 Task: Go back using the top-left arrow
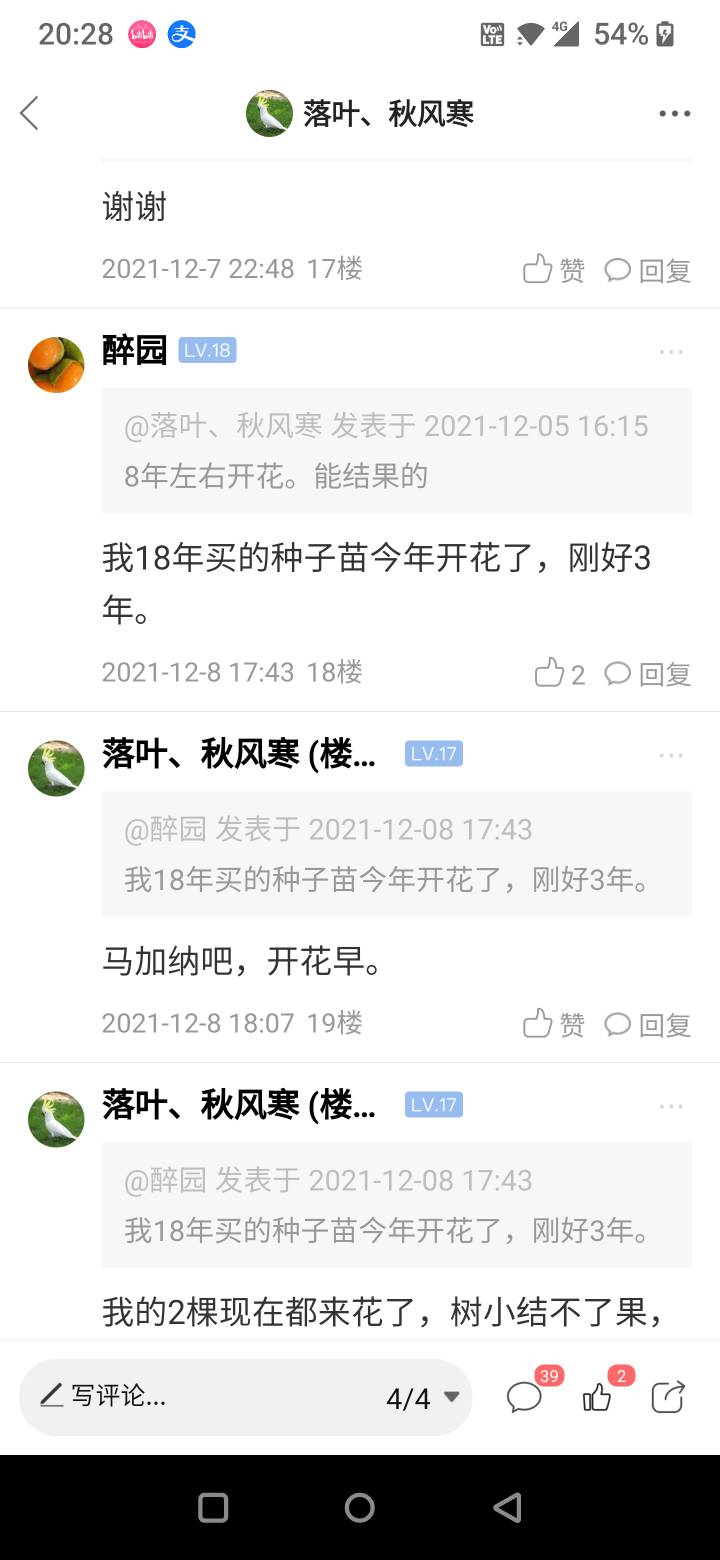pyautogui.click(x=30, y=113)
